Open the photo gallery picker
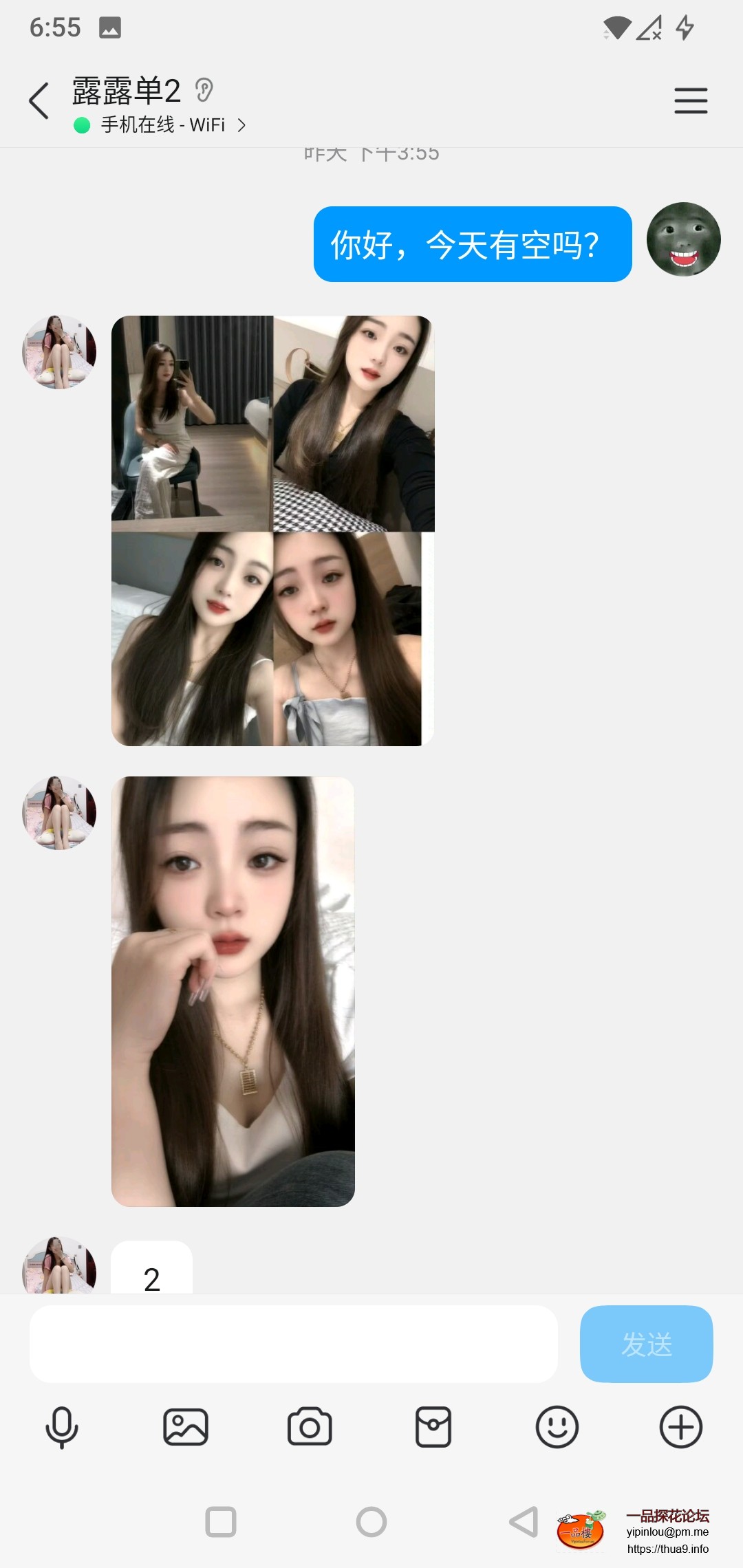The image size is (743, 1568). pyautogui.click(x=186, y=1427)
